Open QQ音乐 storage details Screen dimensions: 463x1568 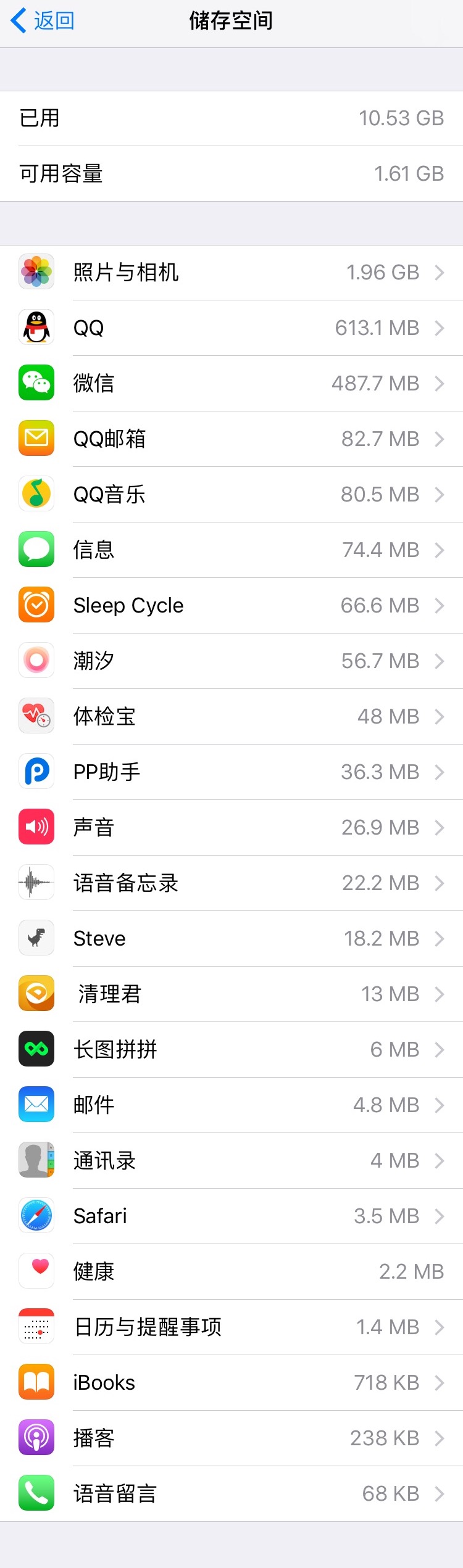(231, 494)
